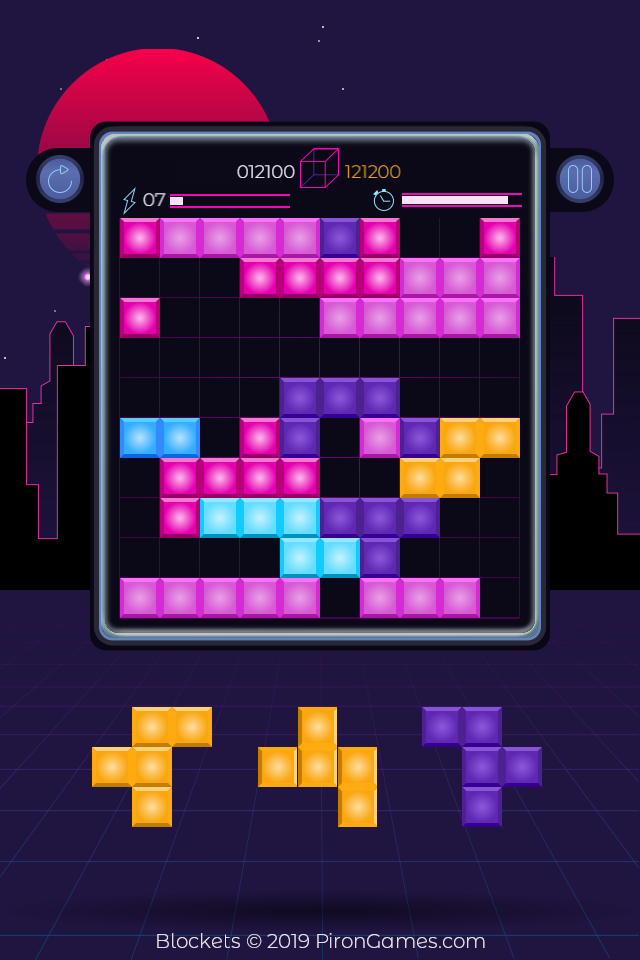Select the purple block piece
Viewport: 640px width, 960px height.
coord(482,766)
